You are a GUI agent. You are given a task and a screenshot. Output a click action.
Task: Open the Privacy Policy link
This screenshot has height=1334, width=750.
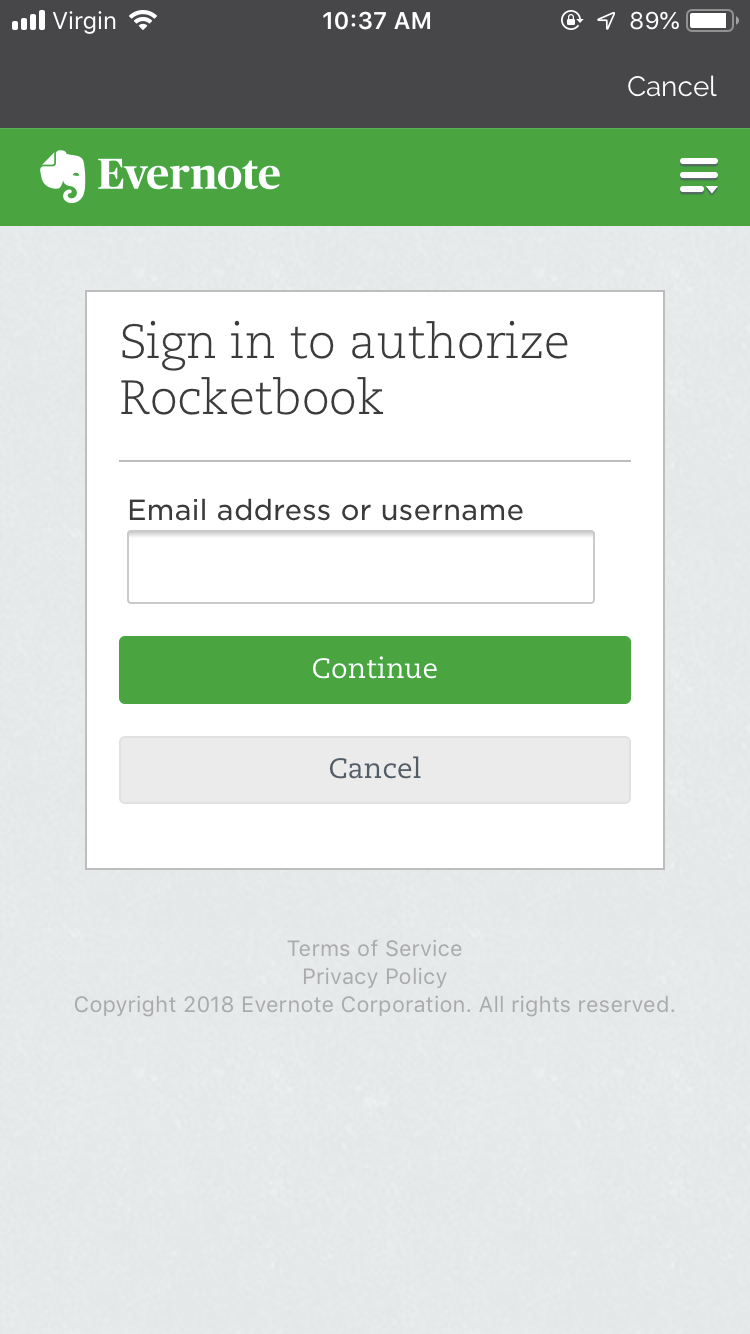(x=374, y=976)
